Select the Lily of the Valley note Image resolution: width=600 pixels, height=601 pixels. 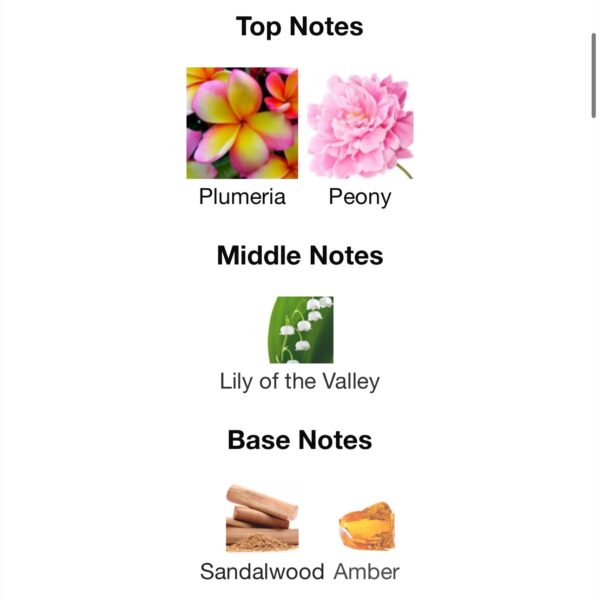click(300, 330)
